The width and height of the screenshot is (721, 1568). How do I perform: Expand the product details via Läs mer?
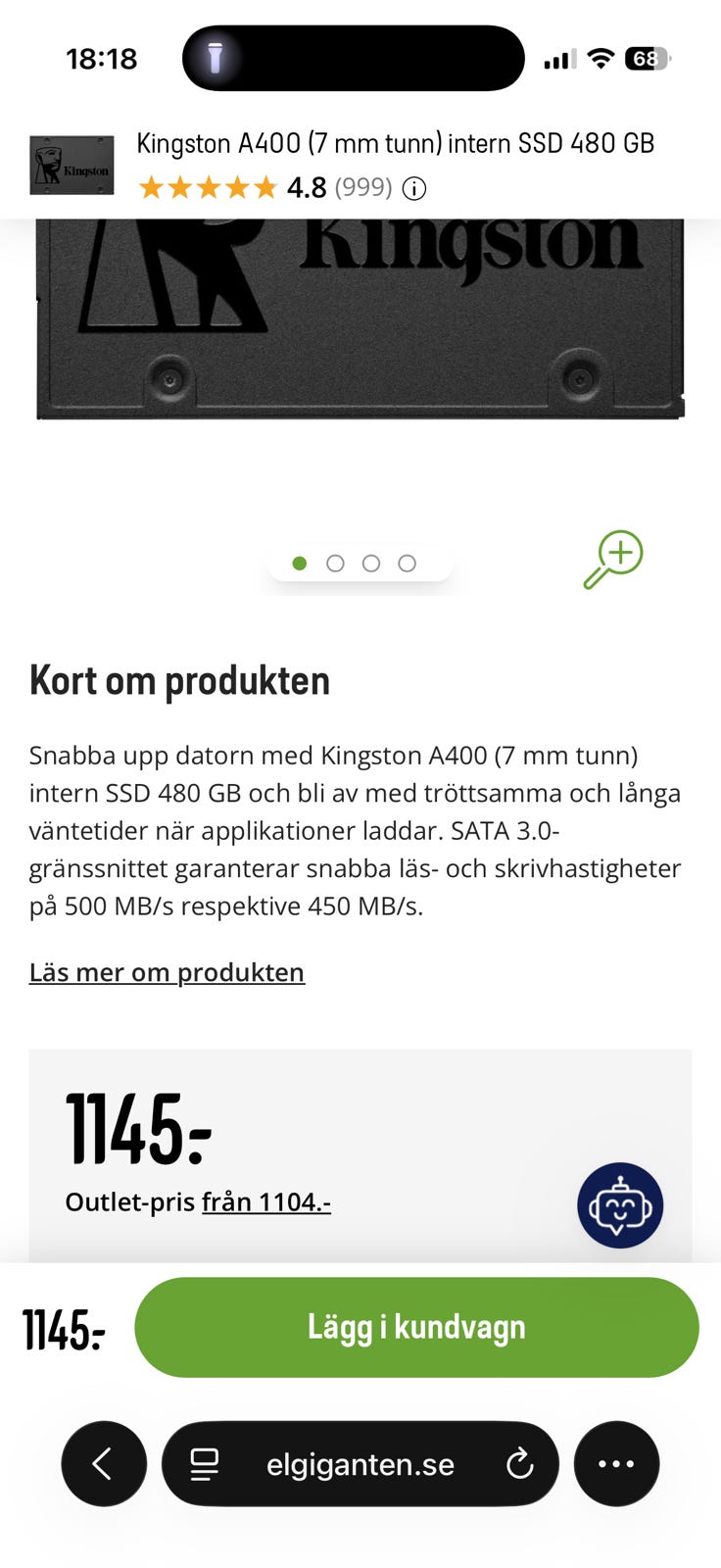coord(166,972)
